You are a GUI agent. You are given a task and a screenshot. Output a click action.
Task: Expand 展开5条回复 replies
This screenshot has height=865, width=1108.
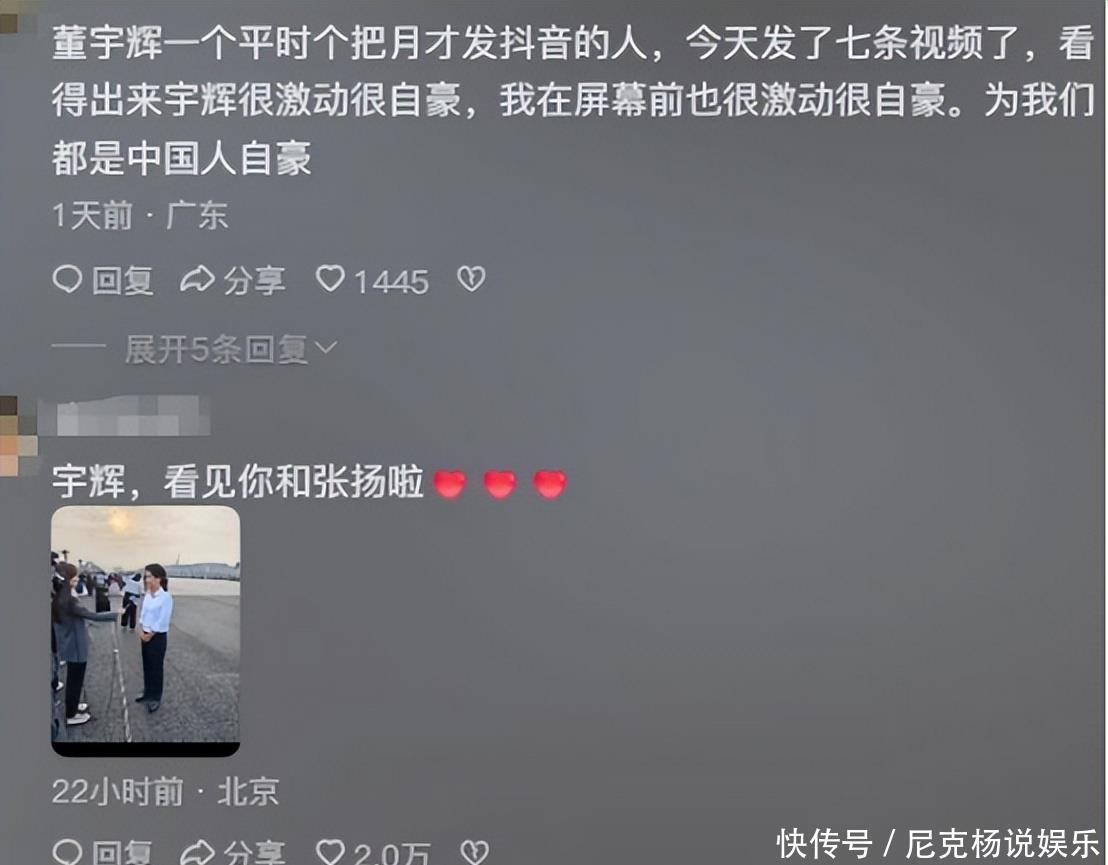click(230, 349)
